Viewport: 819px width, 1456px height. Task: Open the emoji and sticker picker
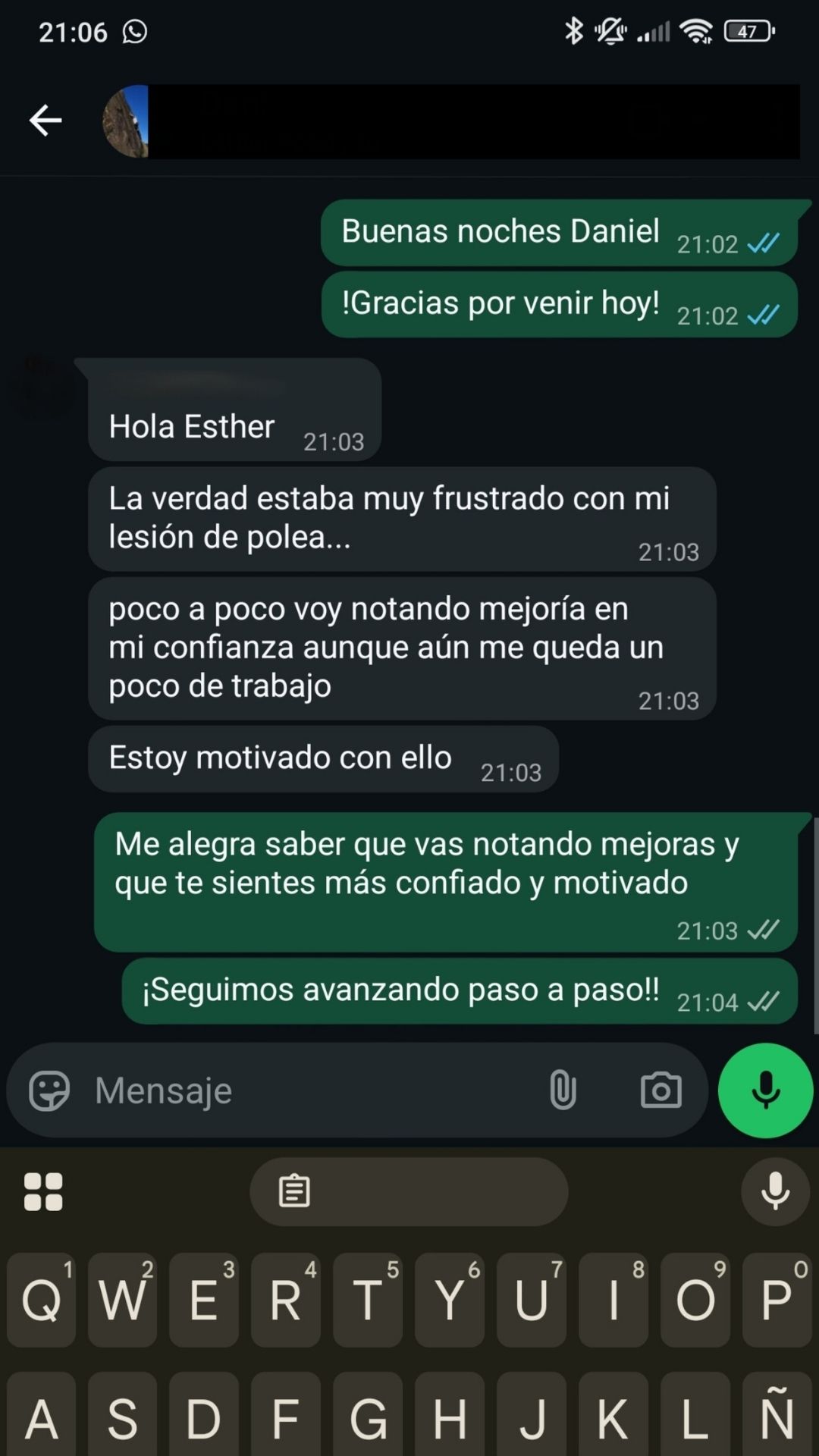coord(49,1090)
